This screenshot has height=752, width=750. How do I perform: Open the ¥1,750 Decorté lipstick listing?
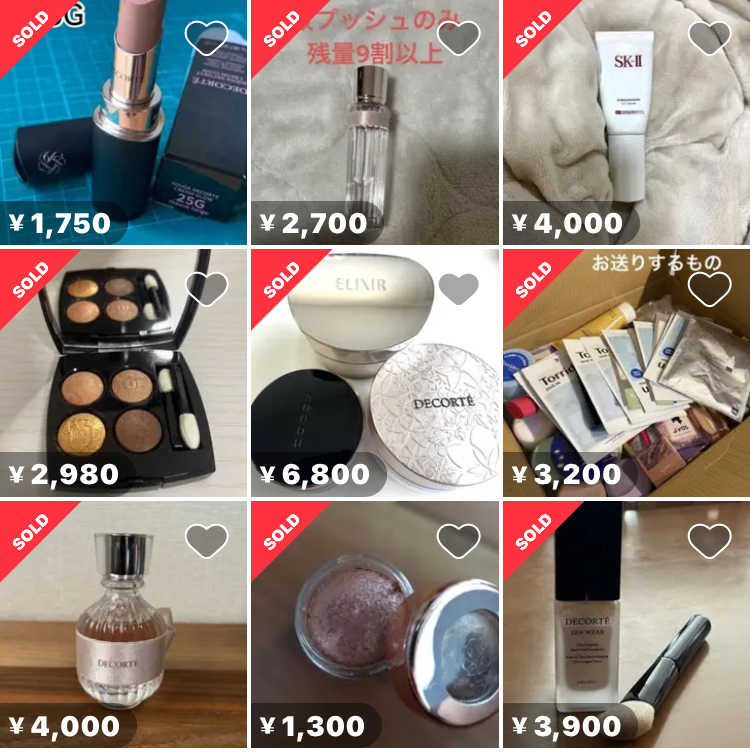[123, 130]
